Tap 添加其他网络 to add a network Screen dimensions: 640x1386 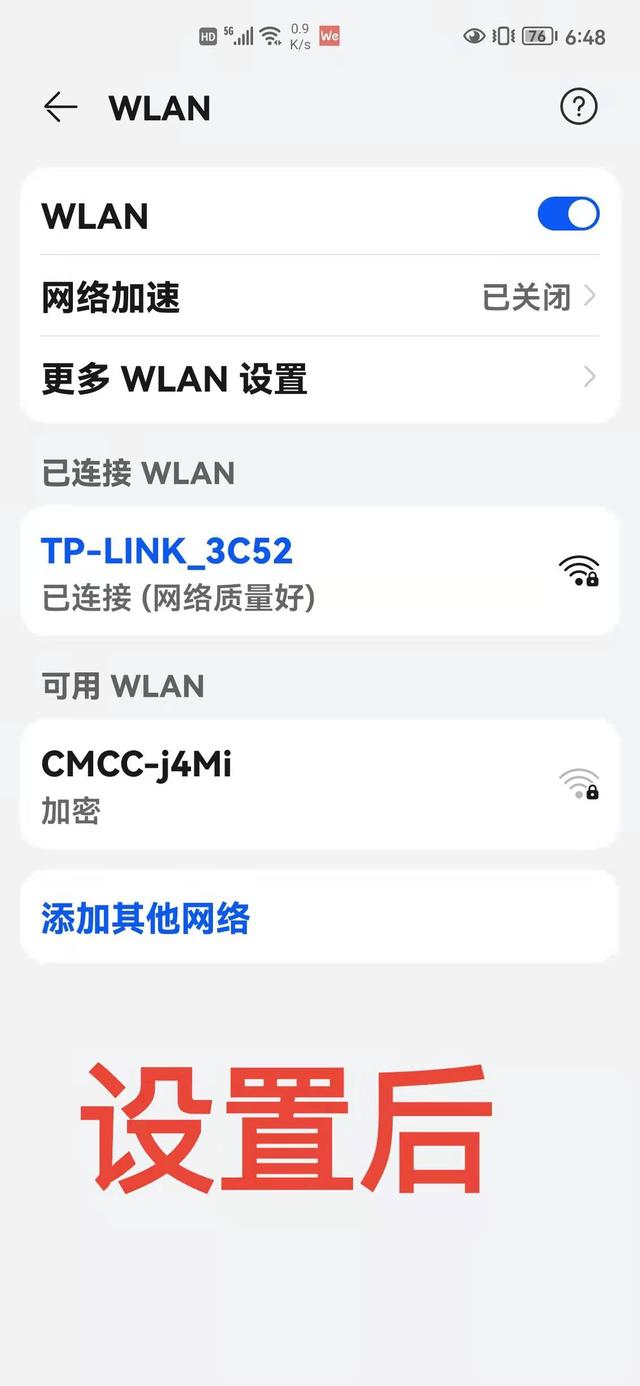pos(146,918)
